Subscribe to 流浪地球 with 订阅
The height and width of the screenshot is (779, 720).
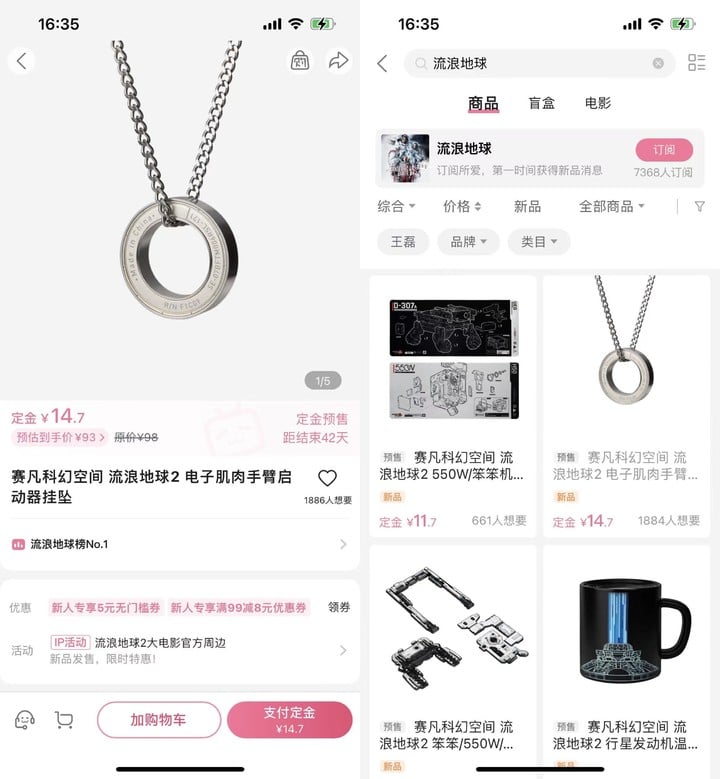tap(664, 150)
